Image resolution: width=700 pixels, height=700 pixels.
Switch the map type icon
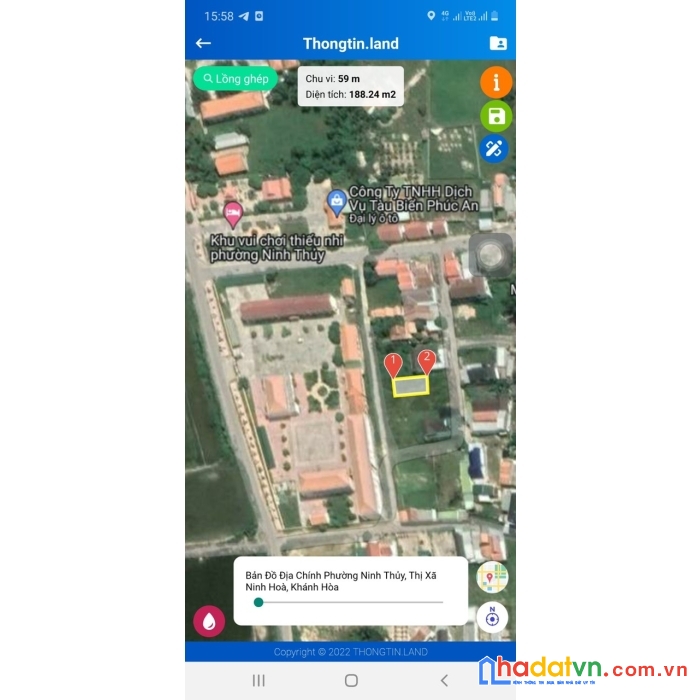pos(491,577)
